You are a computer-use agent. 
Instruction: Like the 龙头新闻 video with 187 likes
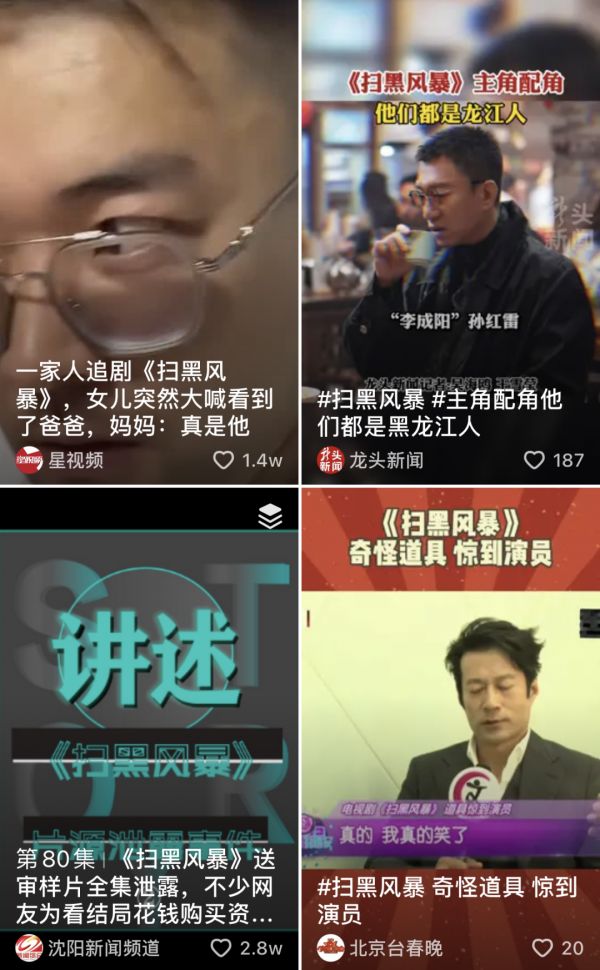(535, 460)
